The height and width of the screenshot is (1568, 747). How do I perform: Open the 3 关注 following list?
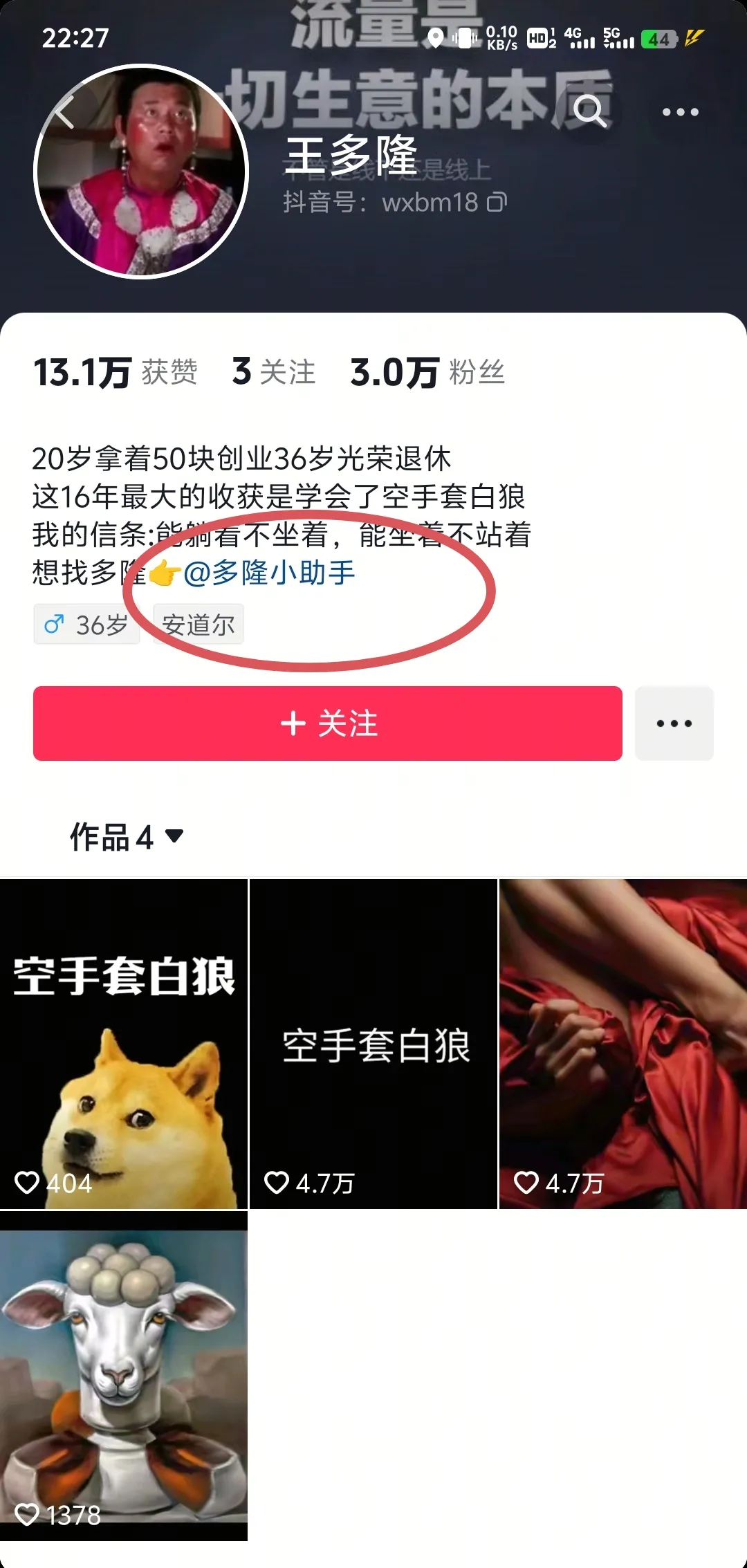point(274,372)
